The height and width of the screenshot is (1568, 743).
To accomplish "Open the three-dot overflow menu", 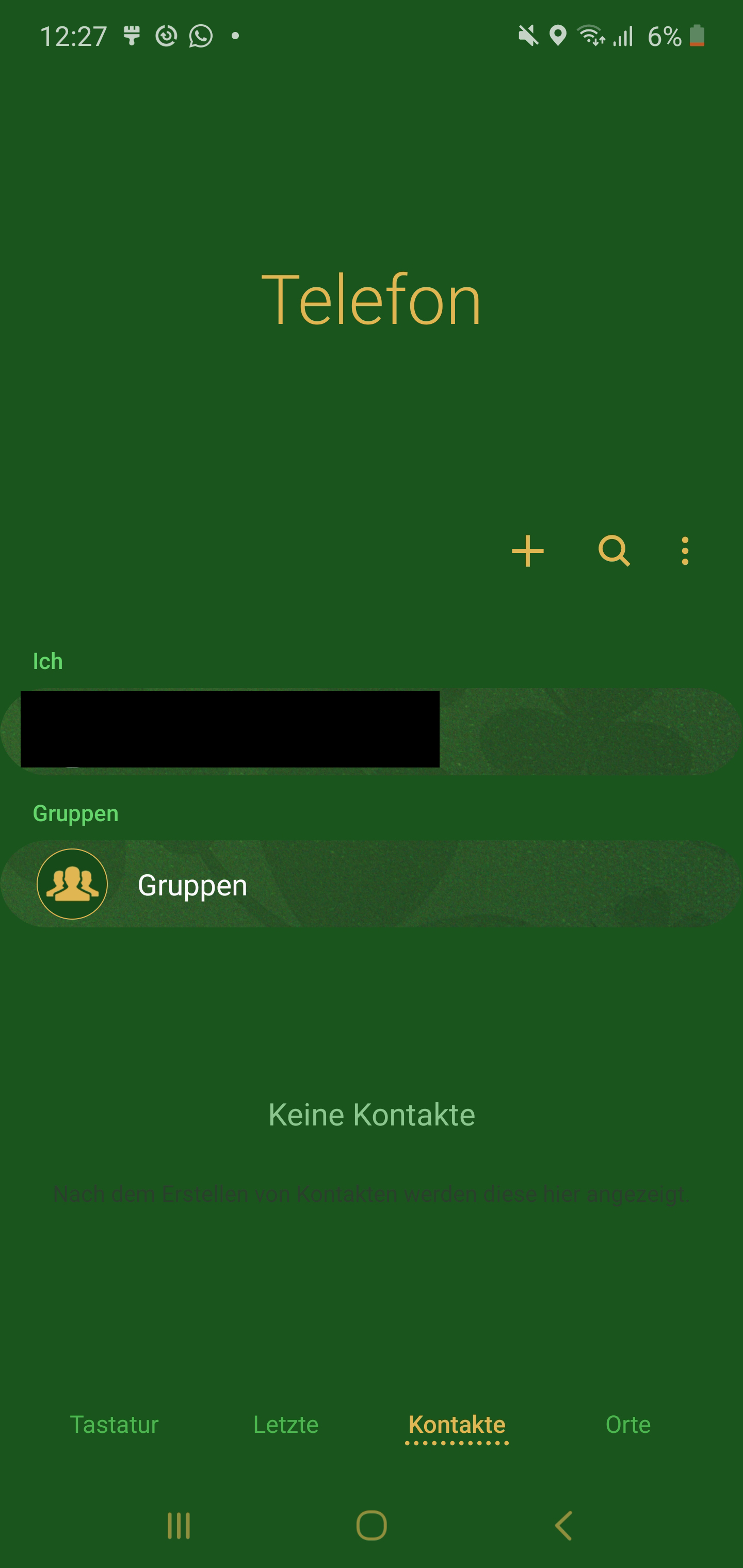I will click(x=685, y=551).
